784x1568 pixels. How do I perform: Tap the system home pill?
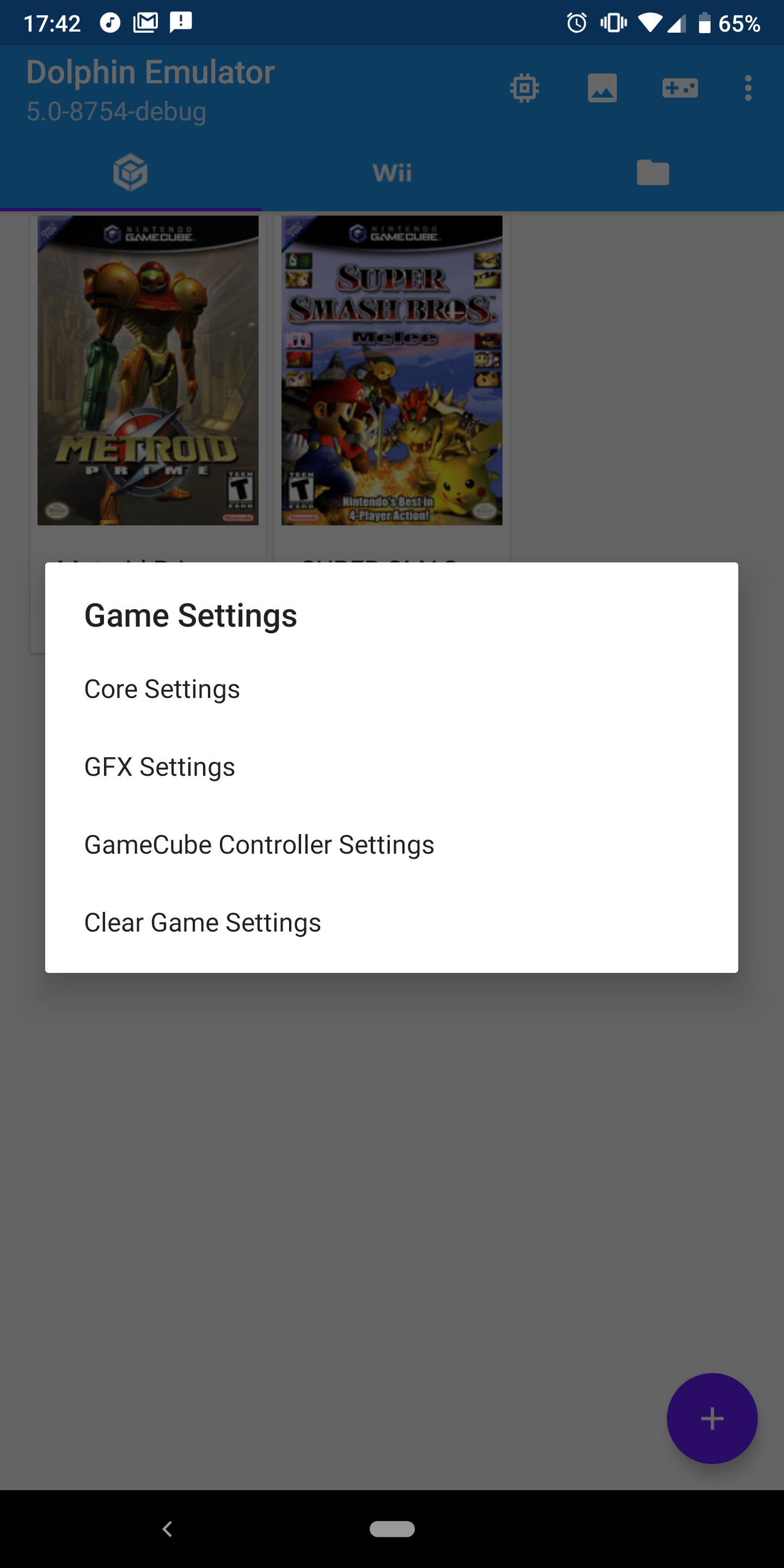[x=392, y=1528]
